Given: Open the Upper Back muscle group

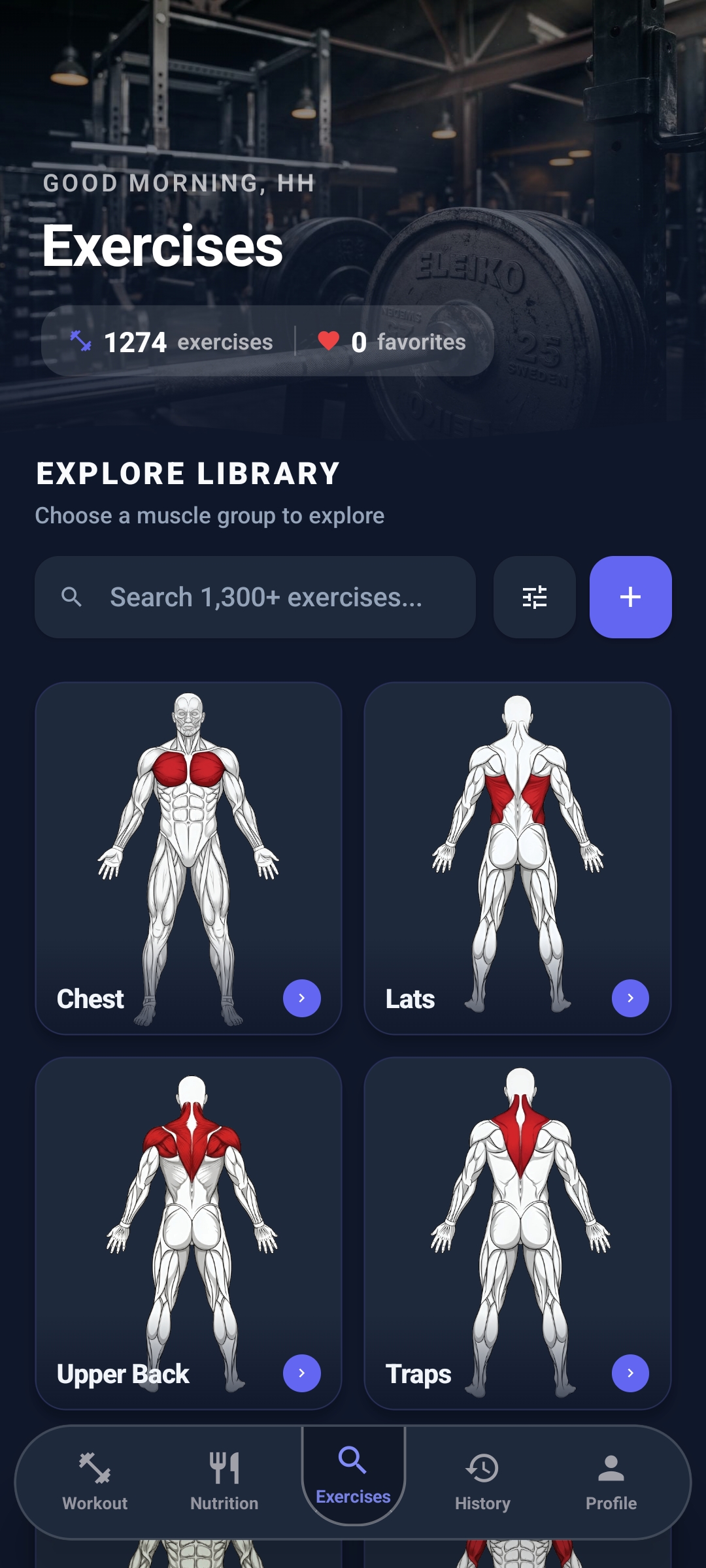Looking at the screenshot, I should pyautogui.click(x=188, y=1233).
